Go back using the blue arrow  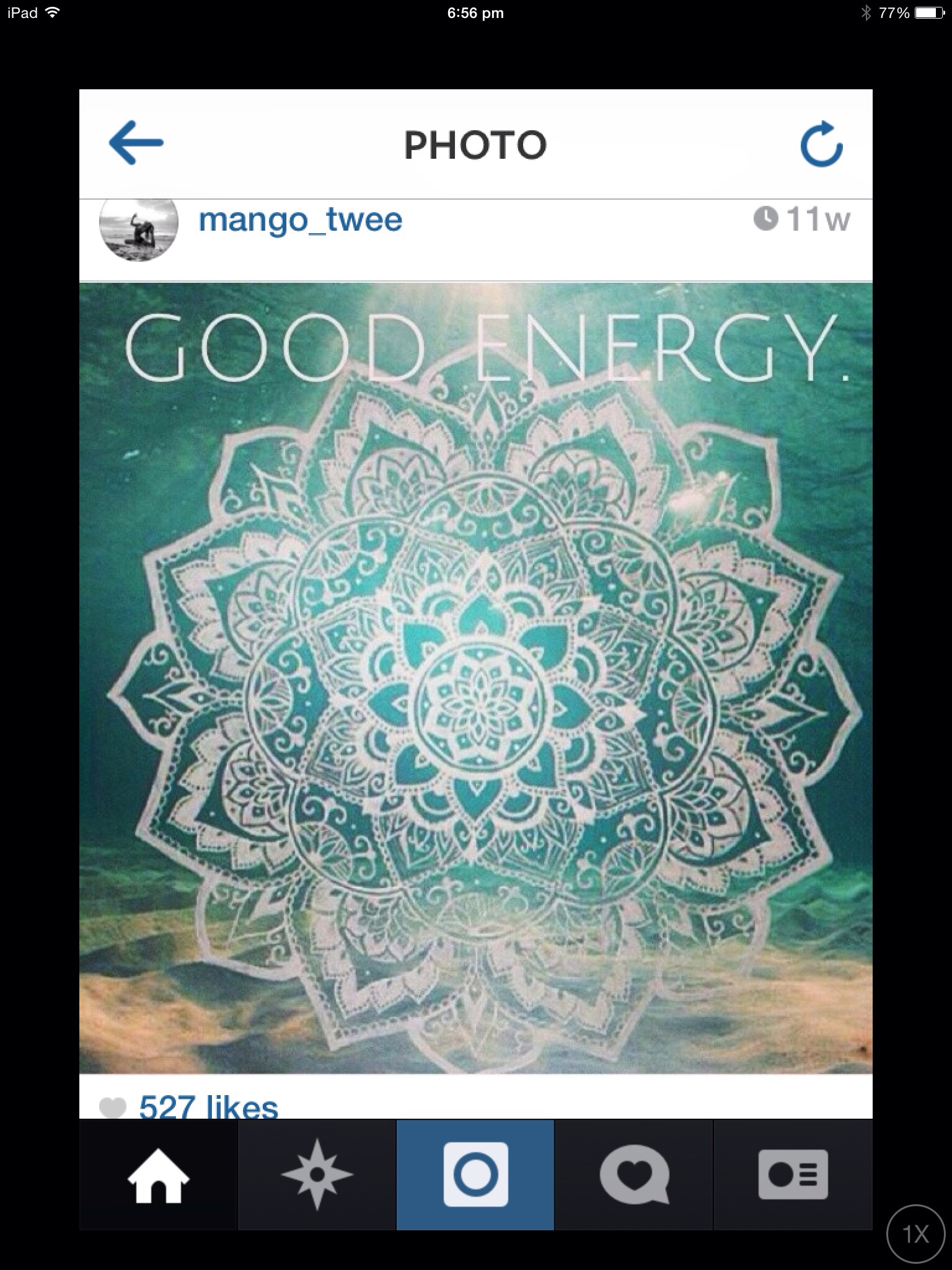pyautogui.click(x=136, y=143)
